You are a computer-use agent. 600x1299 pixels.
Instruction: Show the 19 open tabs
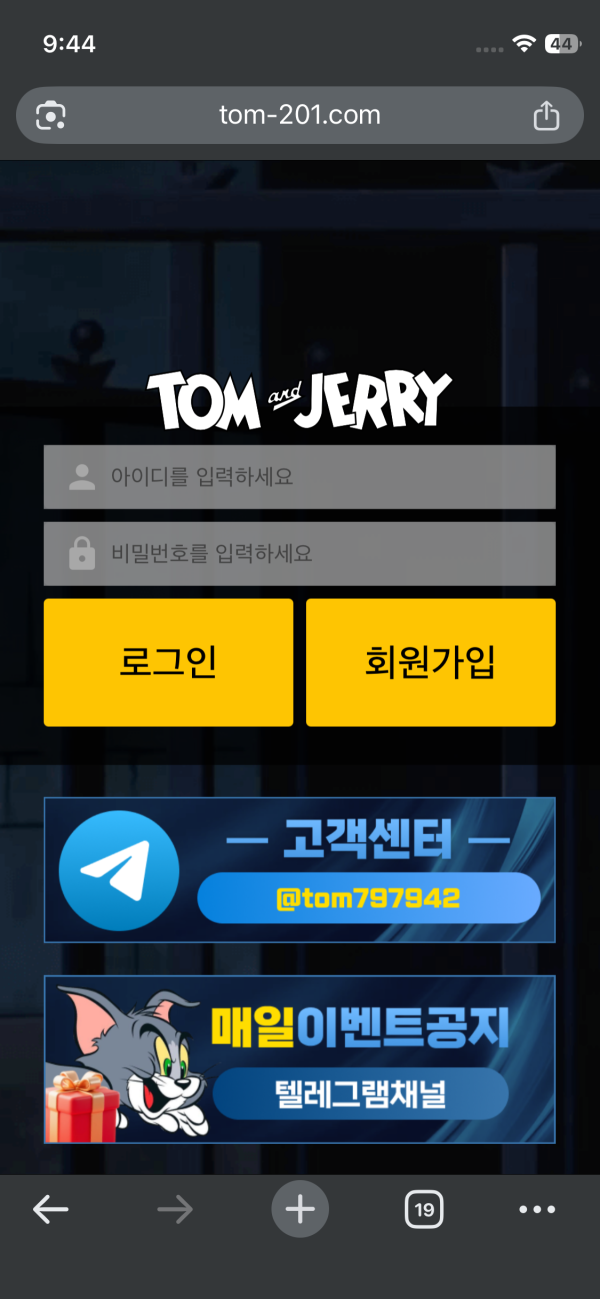click(x=424, y=1210)
